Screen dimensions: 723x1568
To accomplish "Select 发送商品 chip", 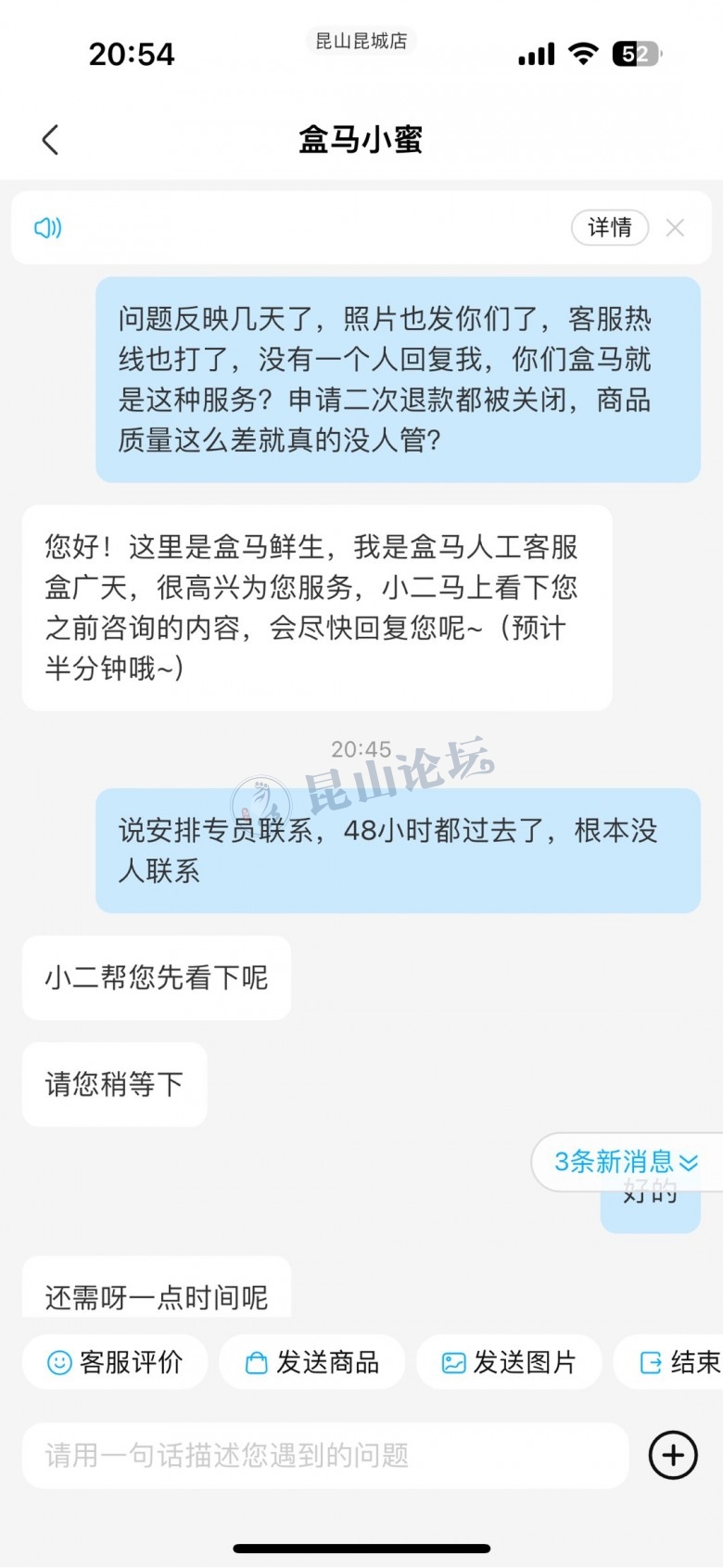I will (312, 1362).
